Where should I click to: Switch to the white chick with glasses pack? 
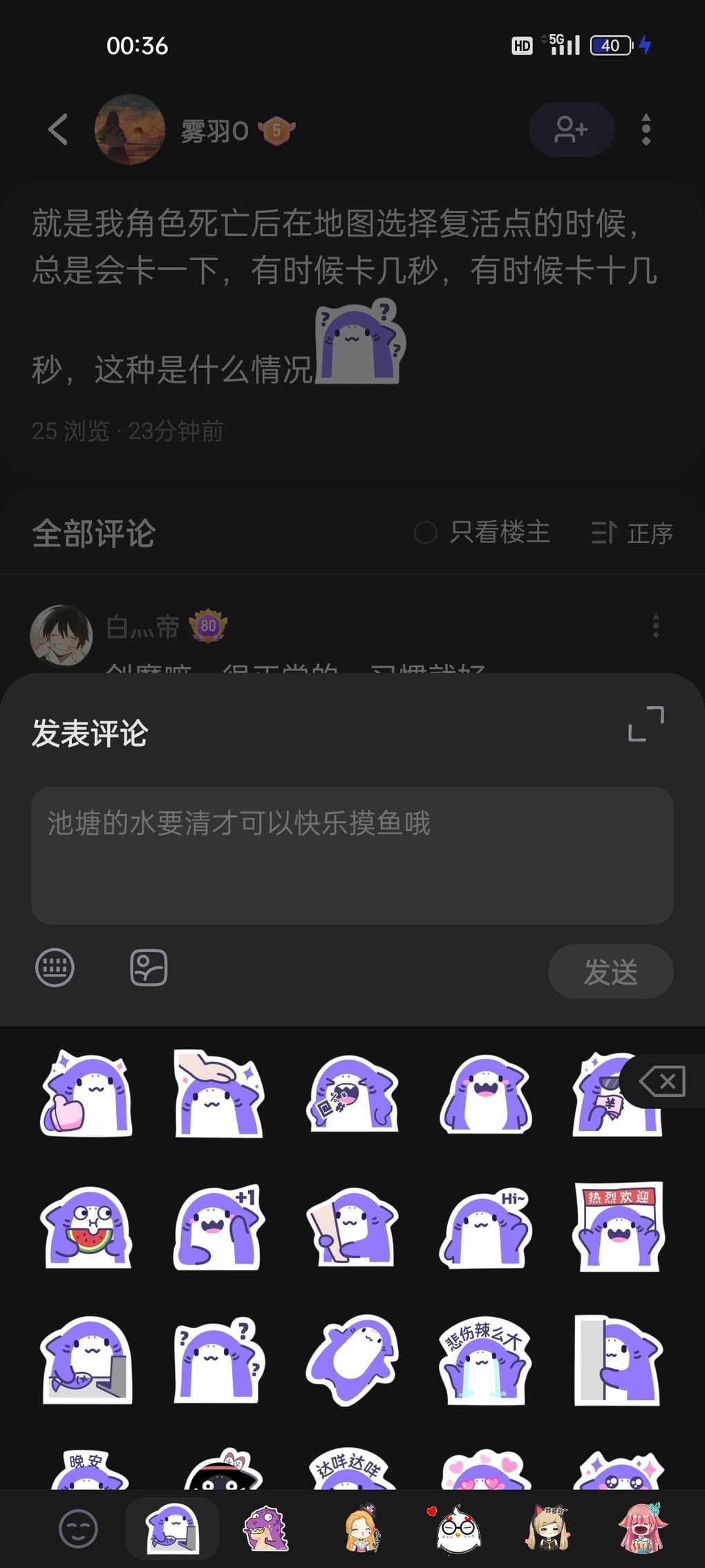(x=456, y=1529)
